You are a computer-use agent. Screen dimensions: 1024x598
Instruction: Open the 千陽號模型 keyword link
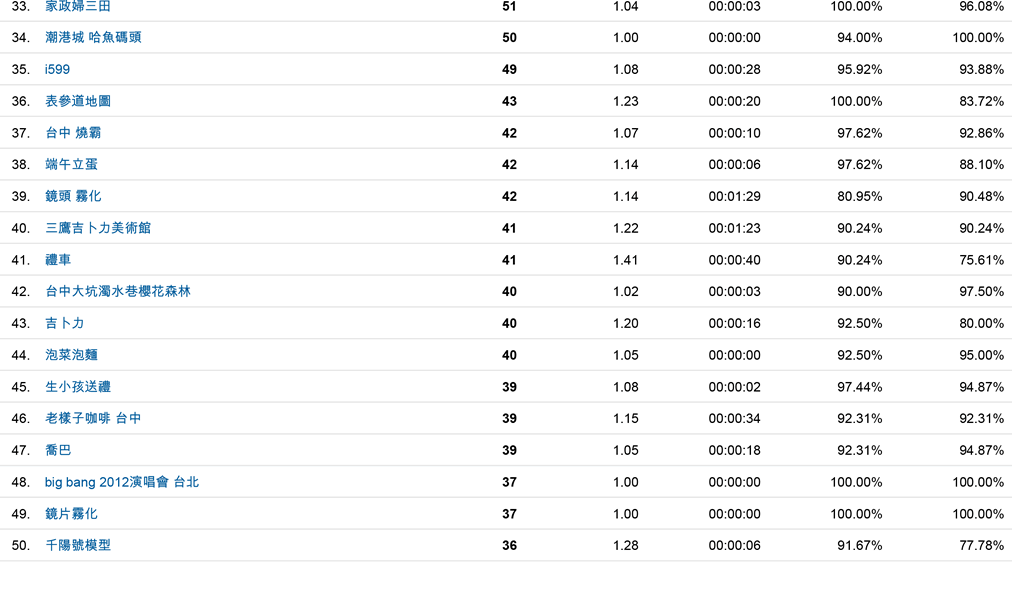pos(78,546)
